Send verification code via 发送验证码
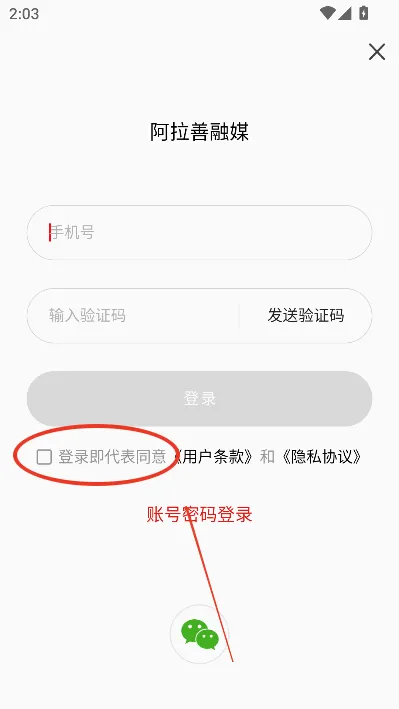This screenshot has height=709, width=399. pyautogui.click(x=305, y=316)
